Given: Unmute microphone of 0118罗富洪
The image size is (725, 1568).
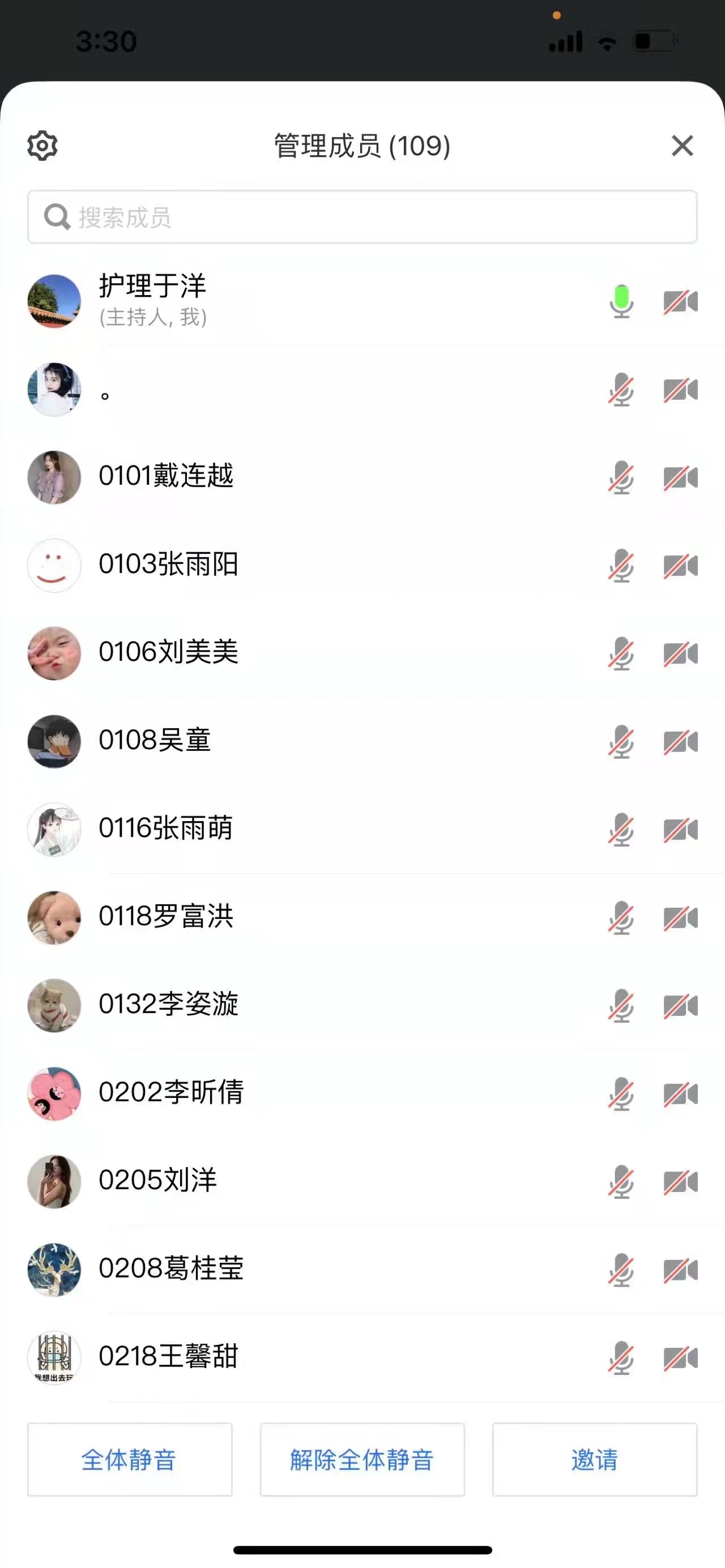Looking at the screenshot, I should (x=621, y=917).
